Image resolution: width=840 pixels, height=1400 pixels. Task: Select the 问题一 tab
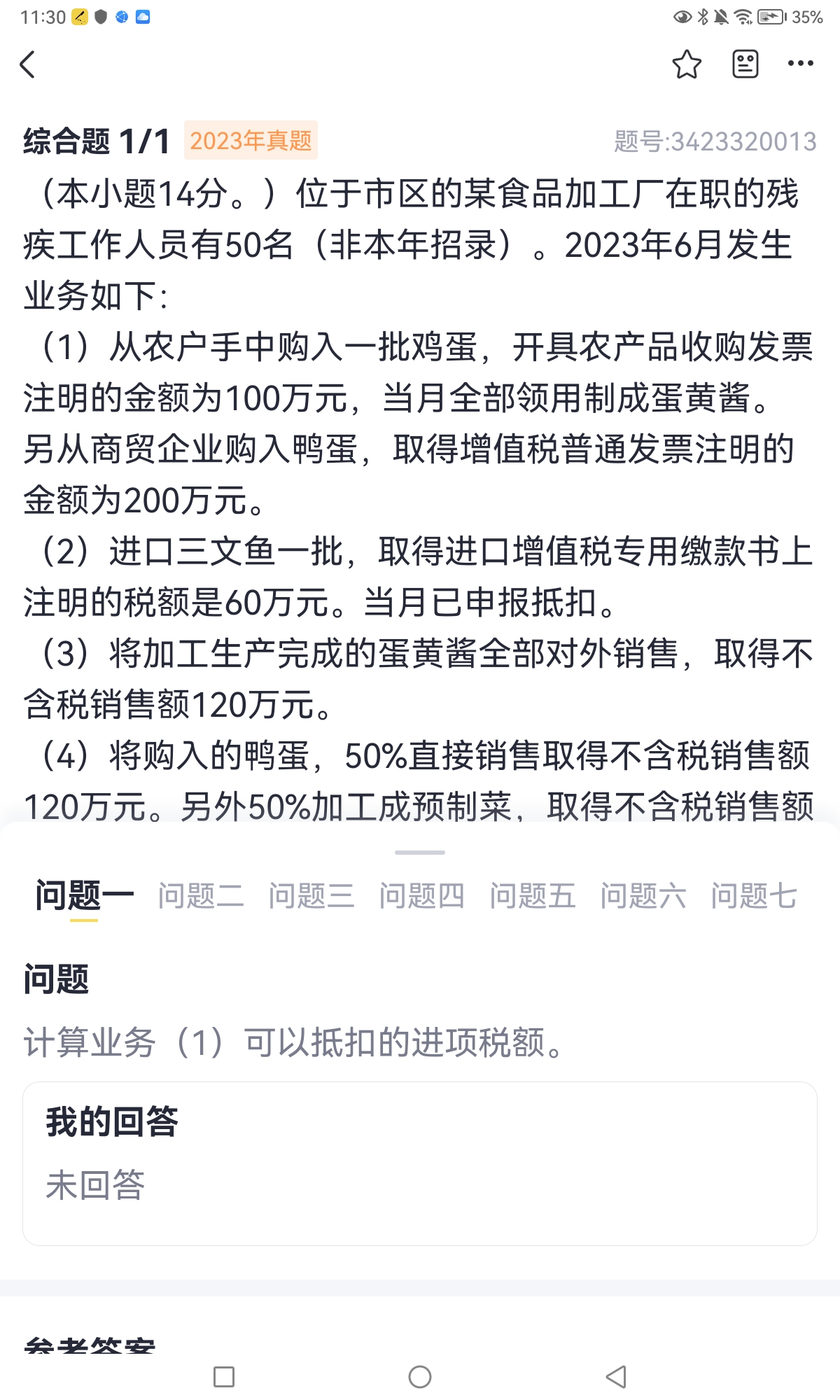84,896
